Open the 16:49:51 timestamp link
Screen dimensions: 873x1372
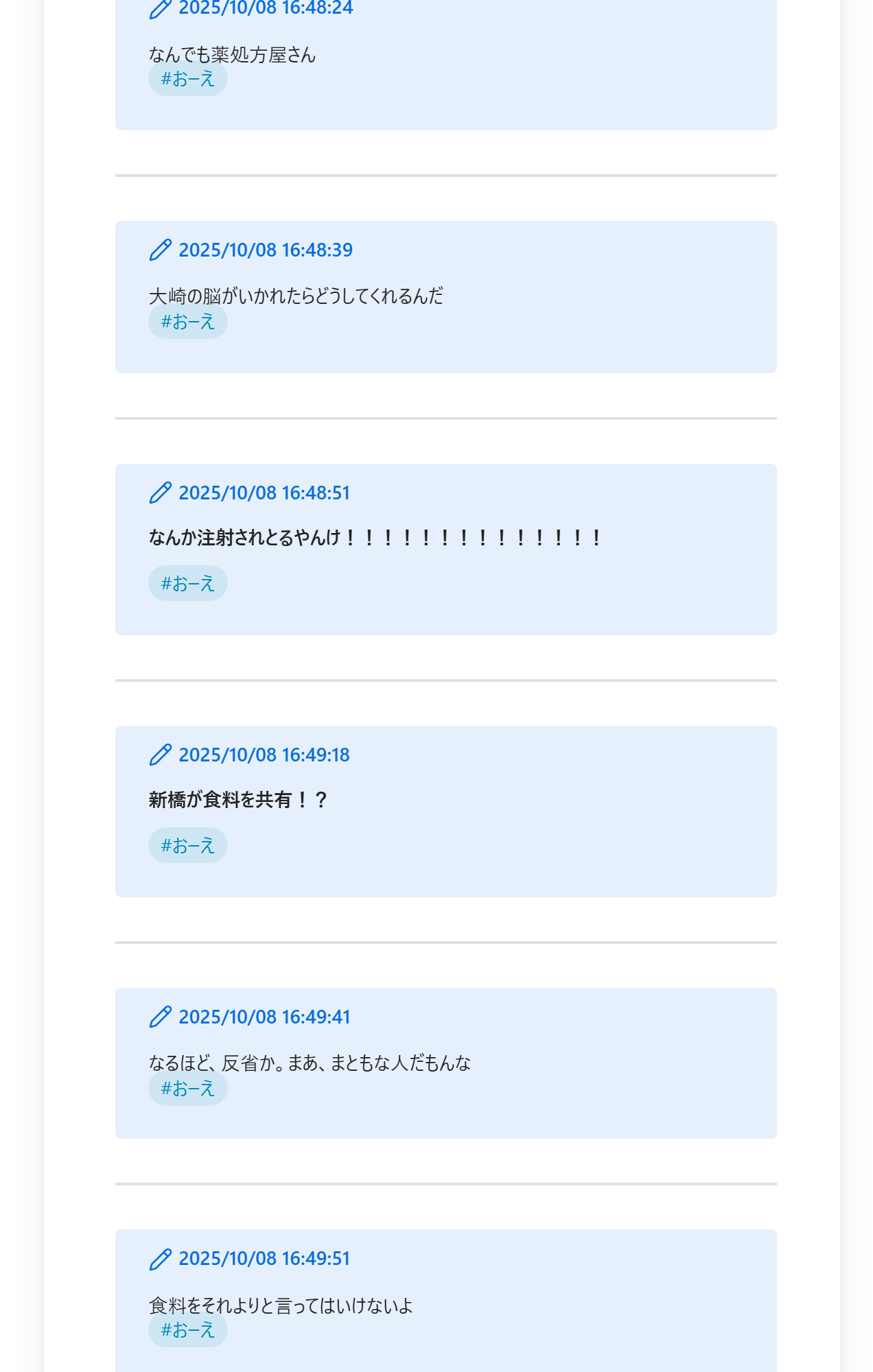(264, 1258)
